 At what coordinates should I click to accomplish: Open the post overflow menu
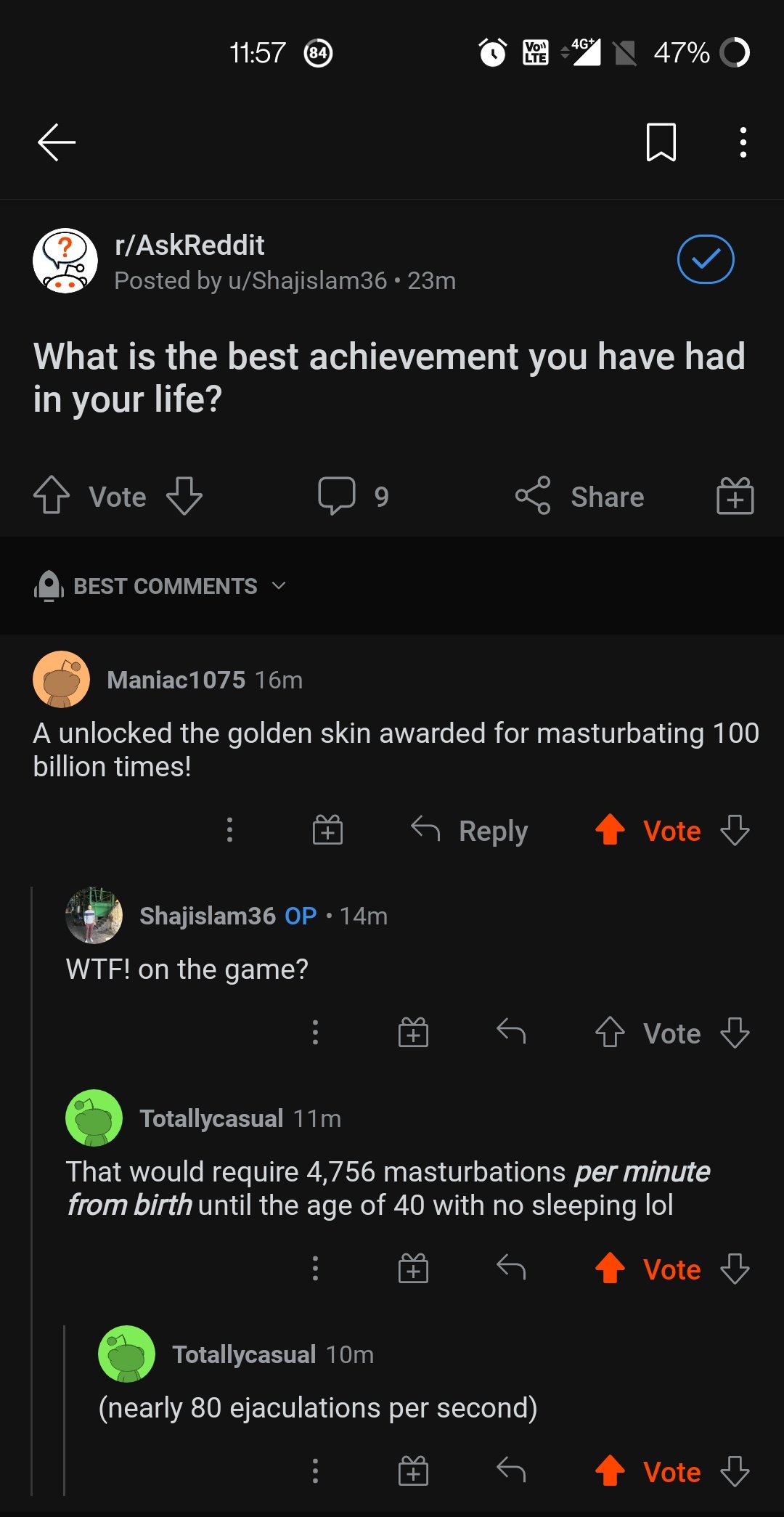(x=743, y=142)
